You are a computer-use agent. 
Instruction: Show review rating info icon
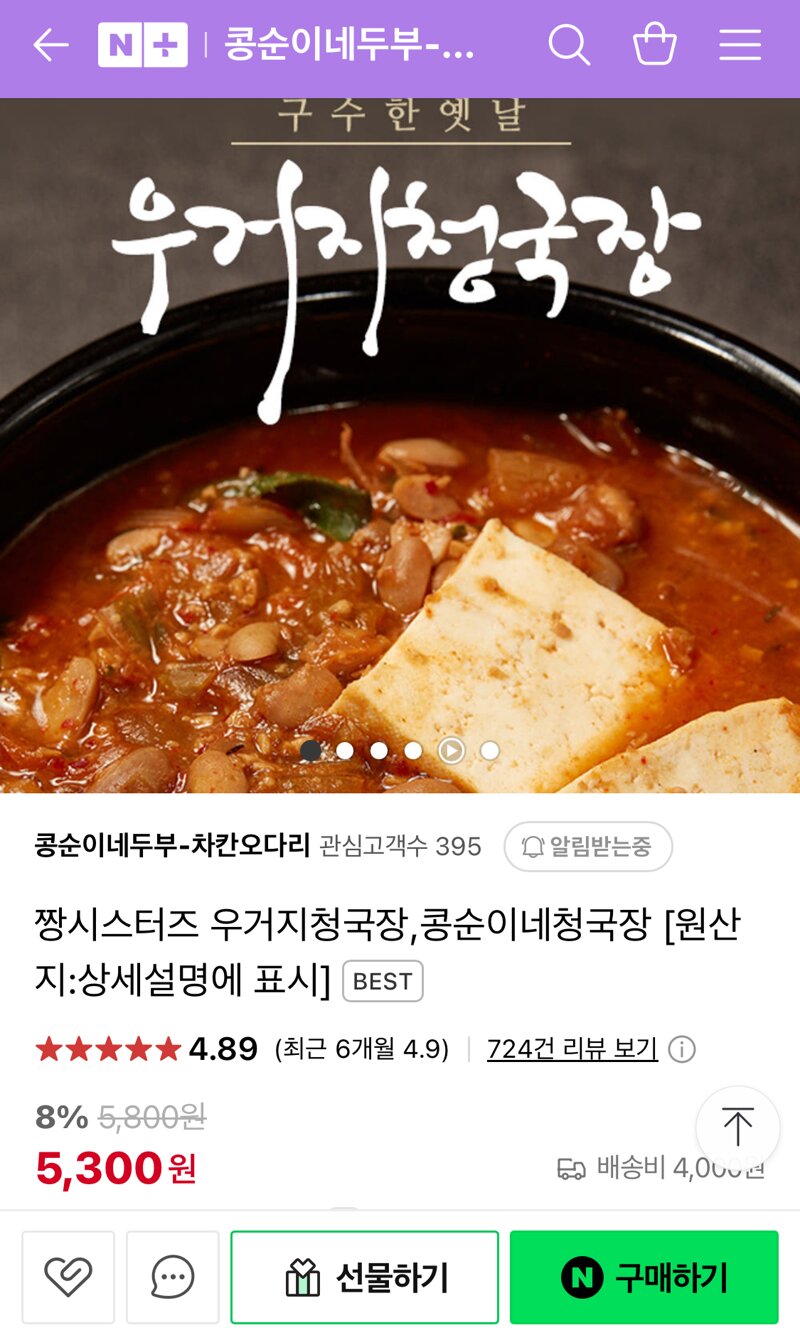(x=682, y=1049)
